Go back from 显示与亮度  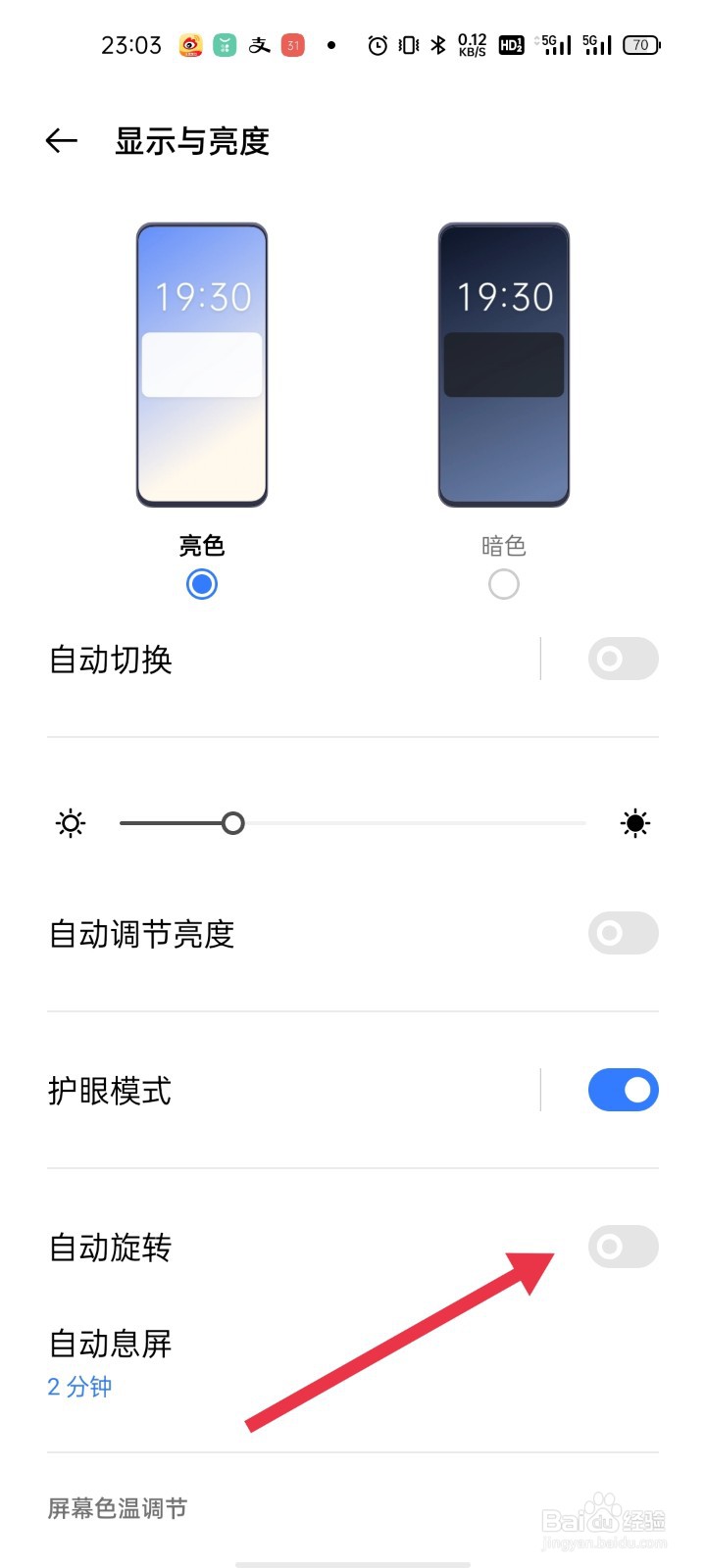coord(61,141)
